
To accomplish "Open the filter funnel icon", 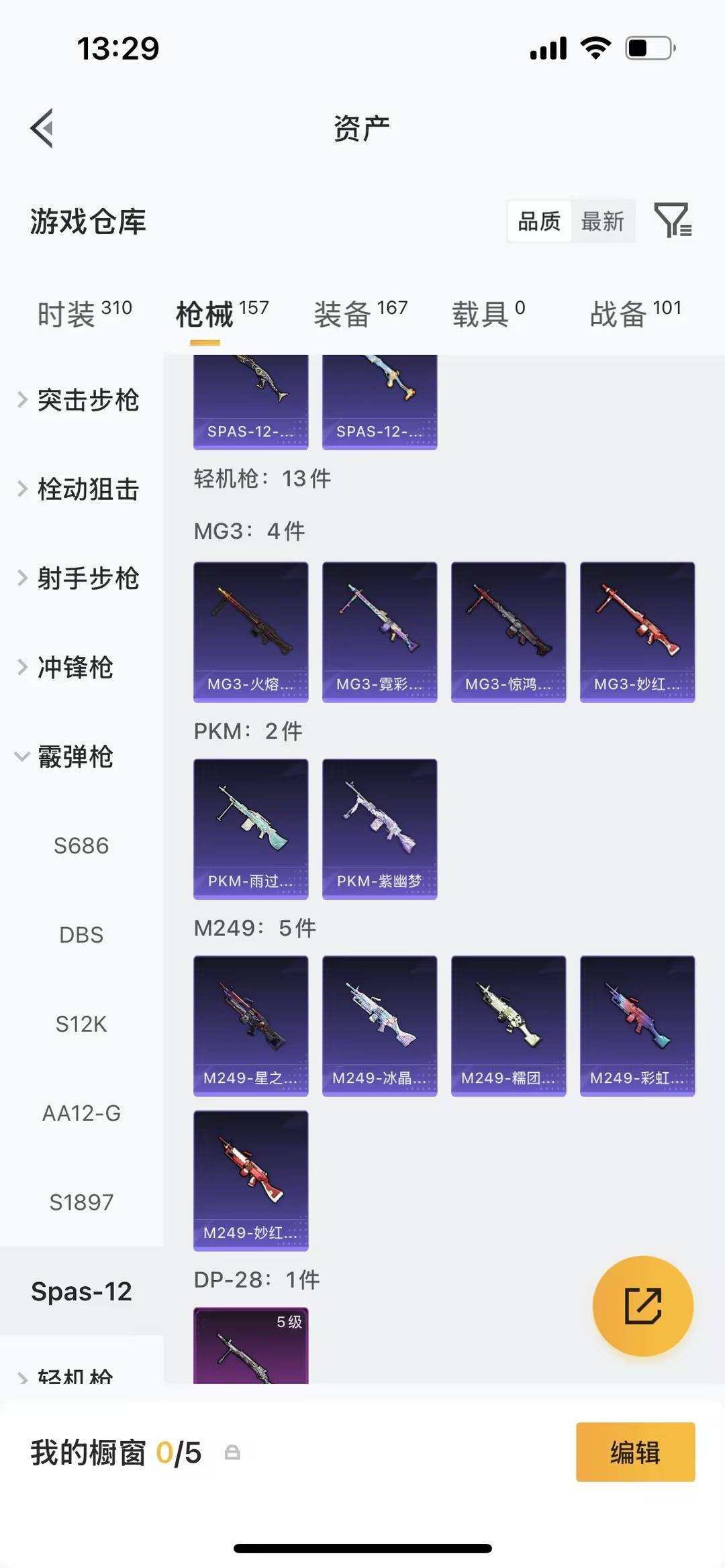I will tap(673, 221).
